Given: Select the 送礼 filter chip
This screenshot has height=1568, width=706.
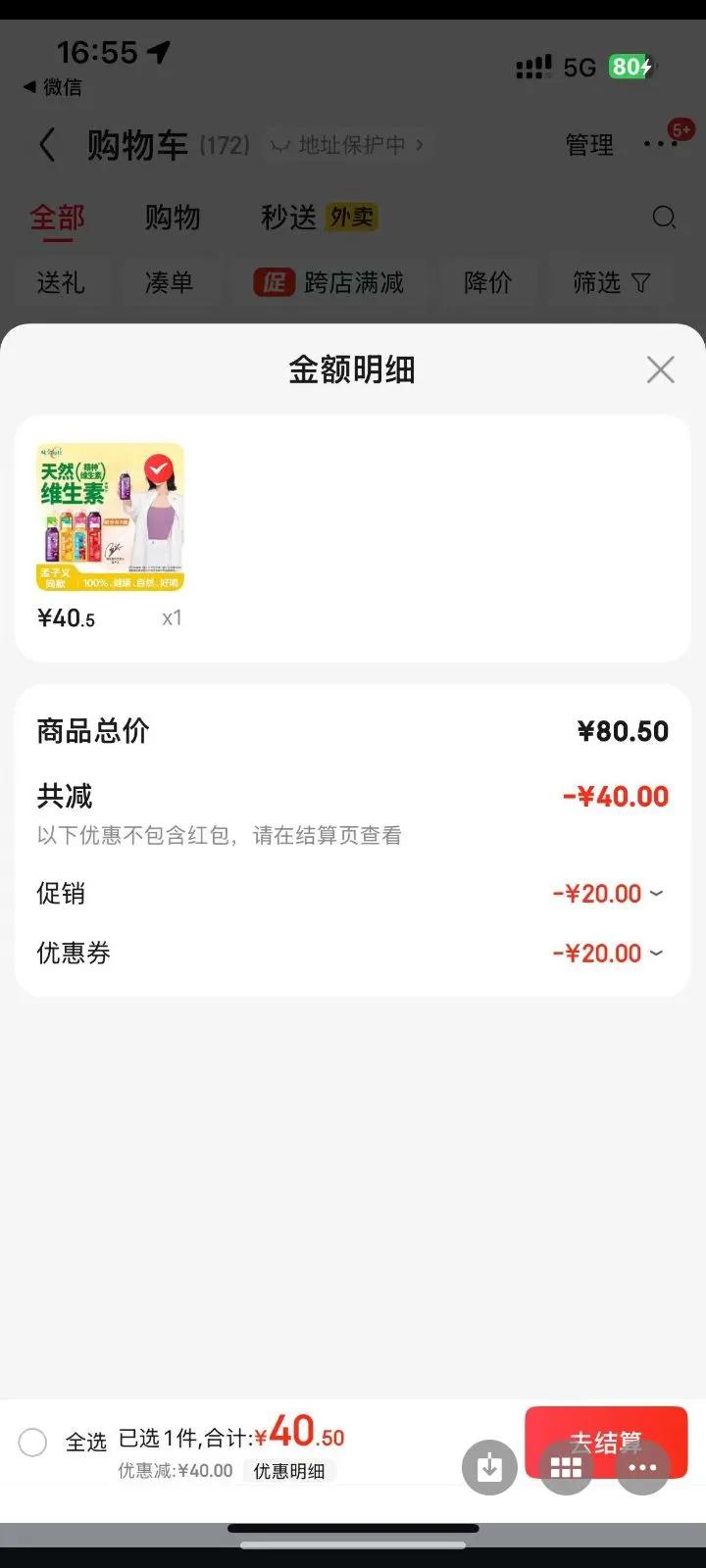Looking at the screenshot, I should pos(61,283).
